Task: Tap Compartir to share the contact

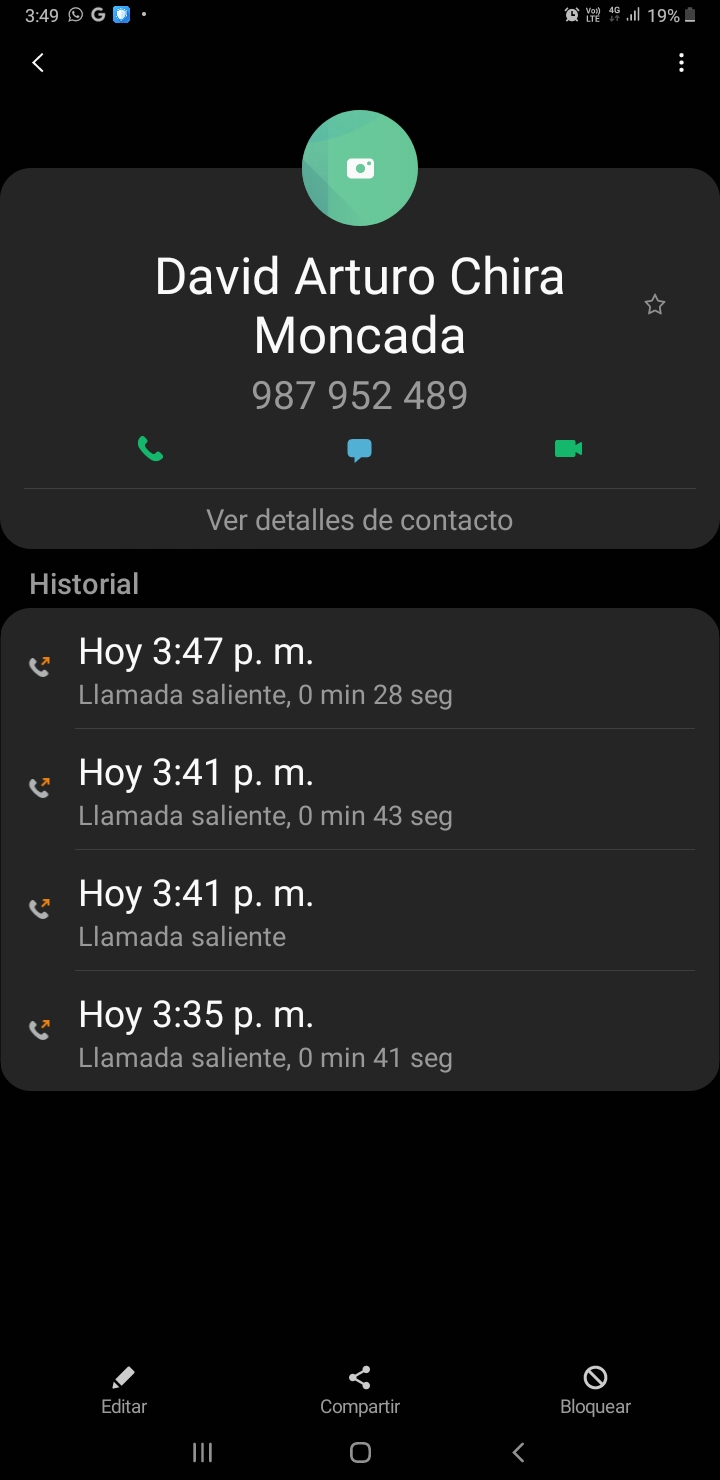Action: [x=360, y=1391]
